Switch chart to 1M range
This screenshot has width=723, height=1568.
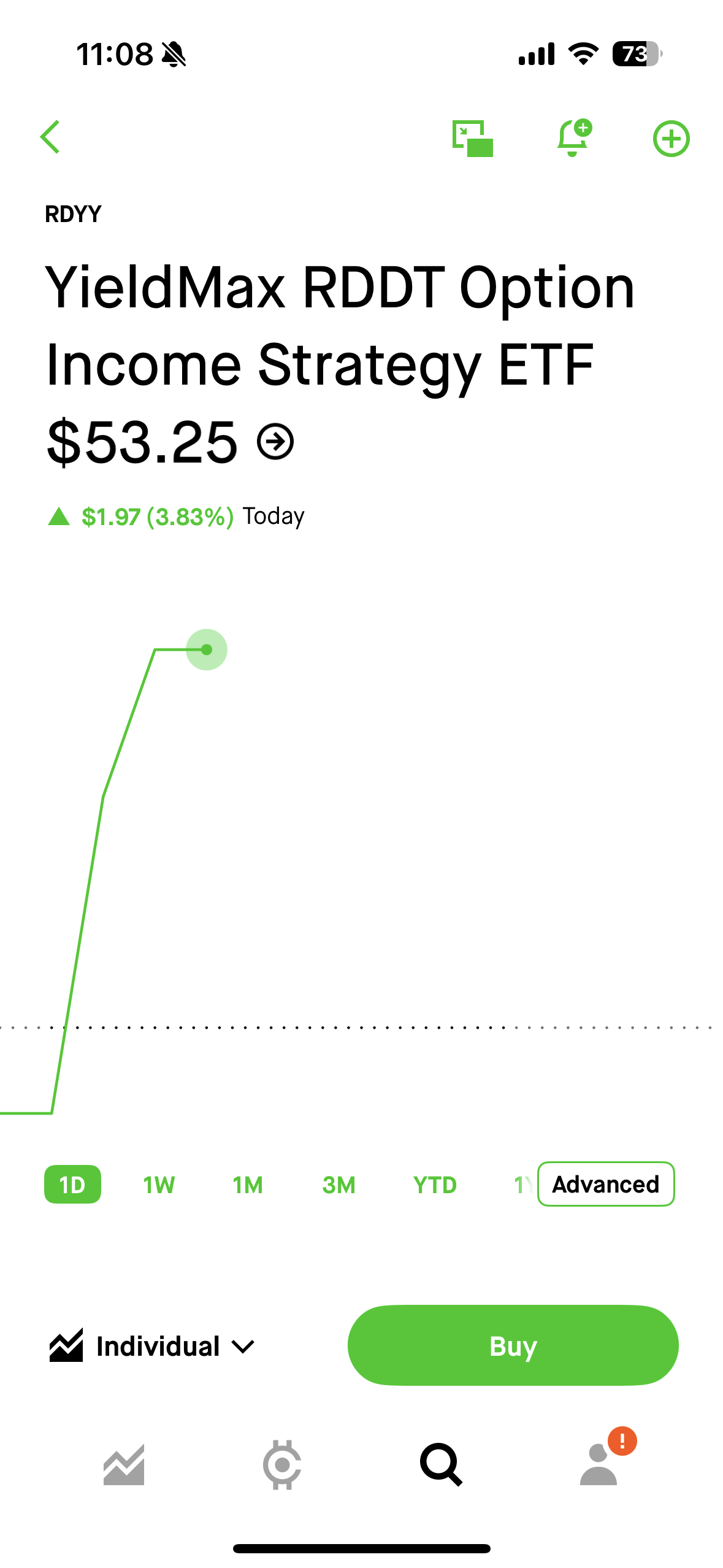248,1185
